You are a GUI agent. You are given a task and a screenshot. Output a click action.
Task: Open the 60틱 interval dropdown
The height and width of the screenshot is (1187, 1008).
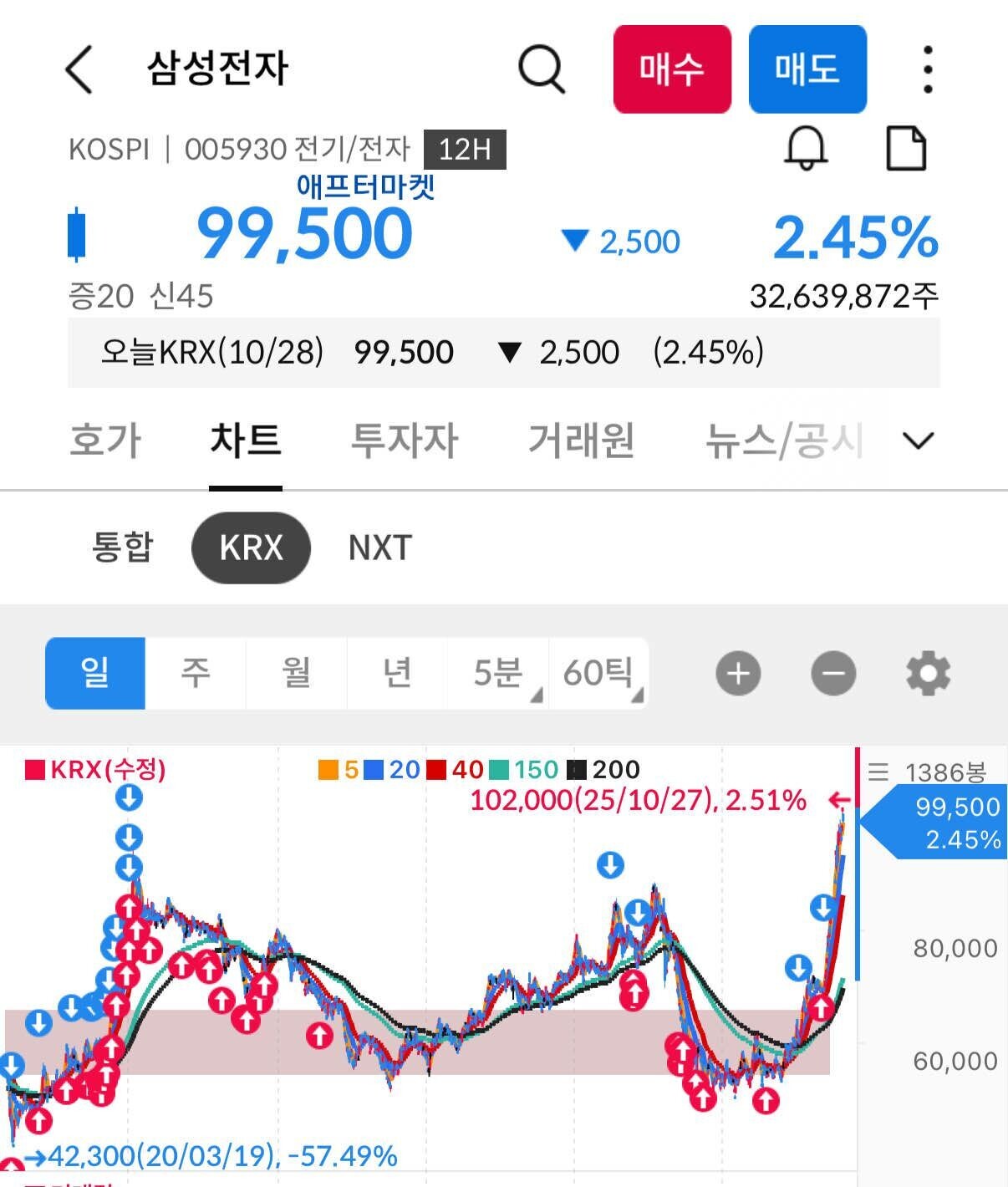pyautogui.click(x=598, y=674)
